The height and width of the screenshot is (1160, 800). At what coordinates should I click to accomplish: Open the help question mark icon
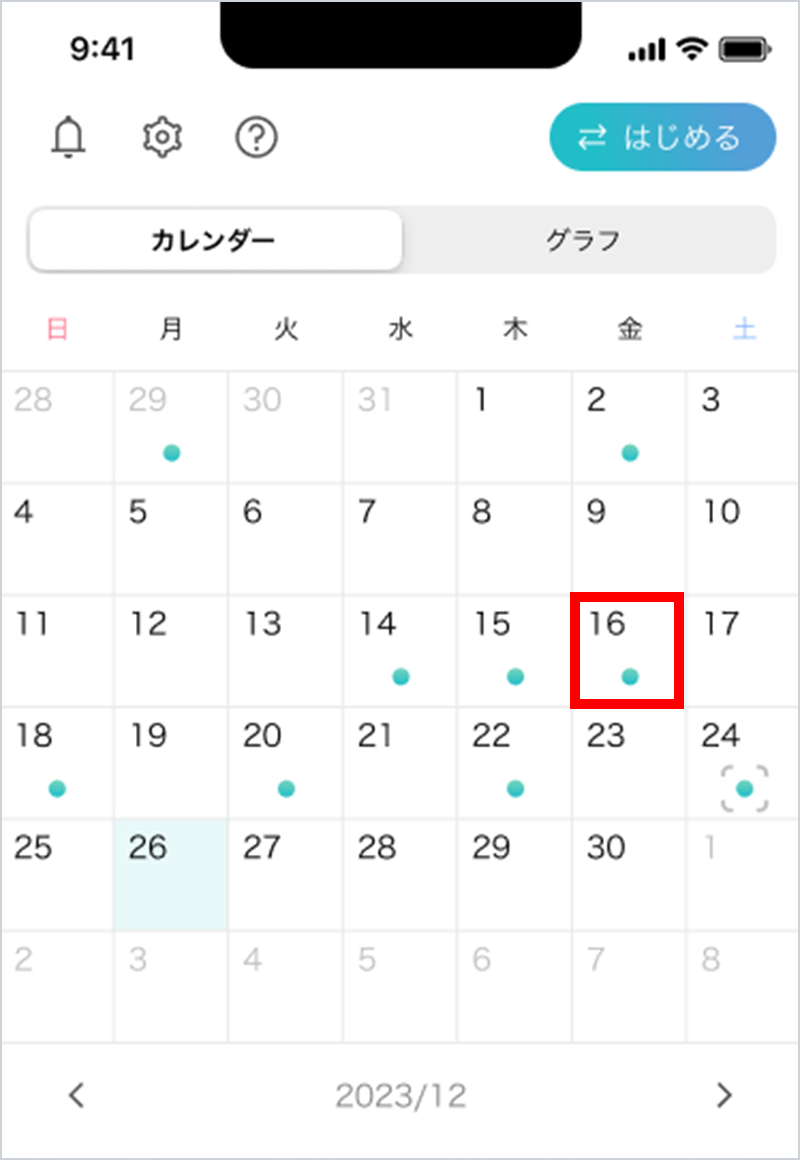tap(256, 137)
